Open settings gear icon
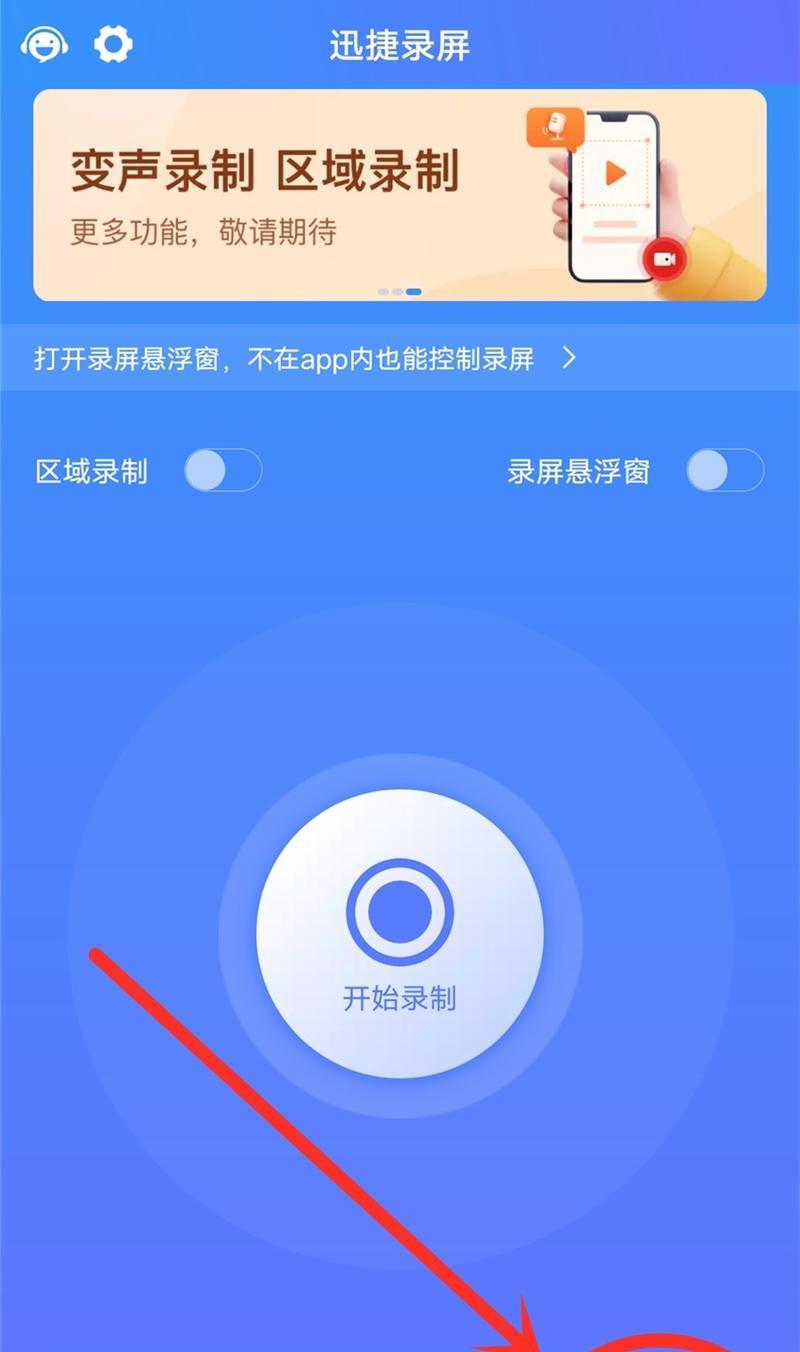The image size is (800, 1352). [x=113, y=45]
